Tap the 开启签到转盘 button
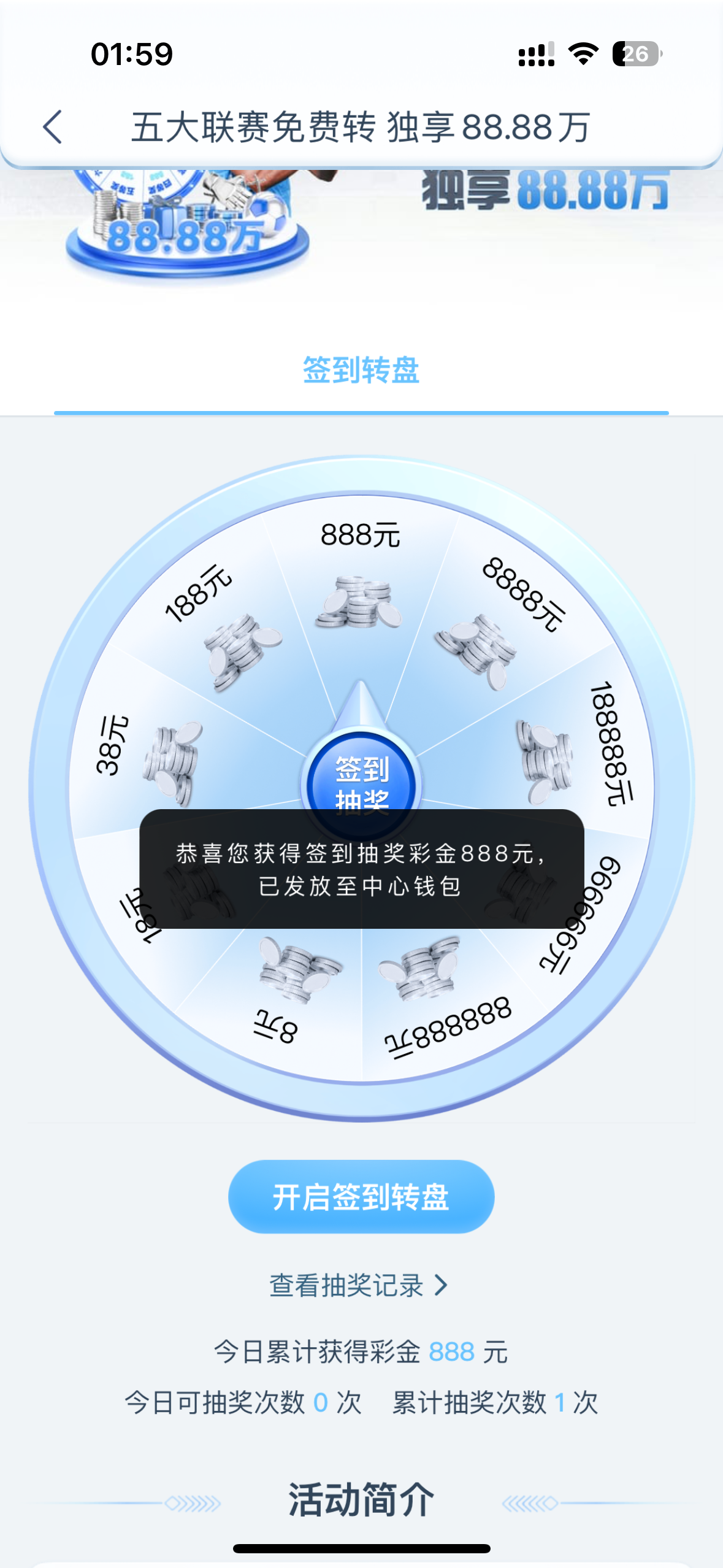Screen dimensions: 723x1568 click(361, 1197)
